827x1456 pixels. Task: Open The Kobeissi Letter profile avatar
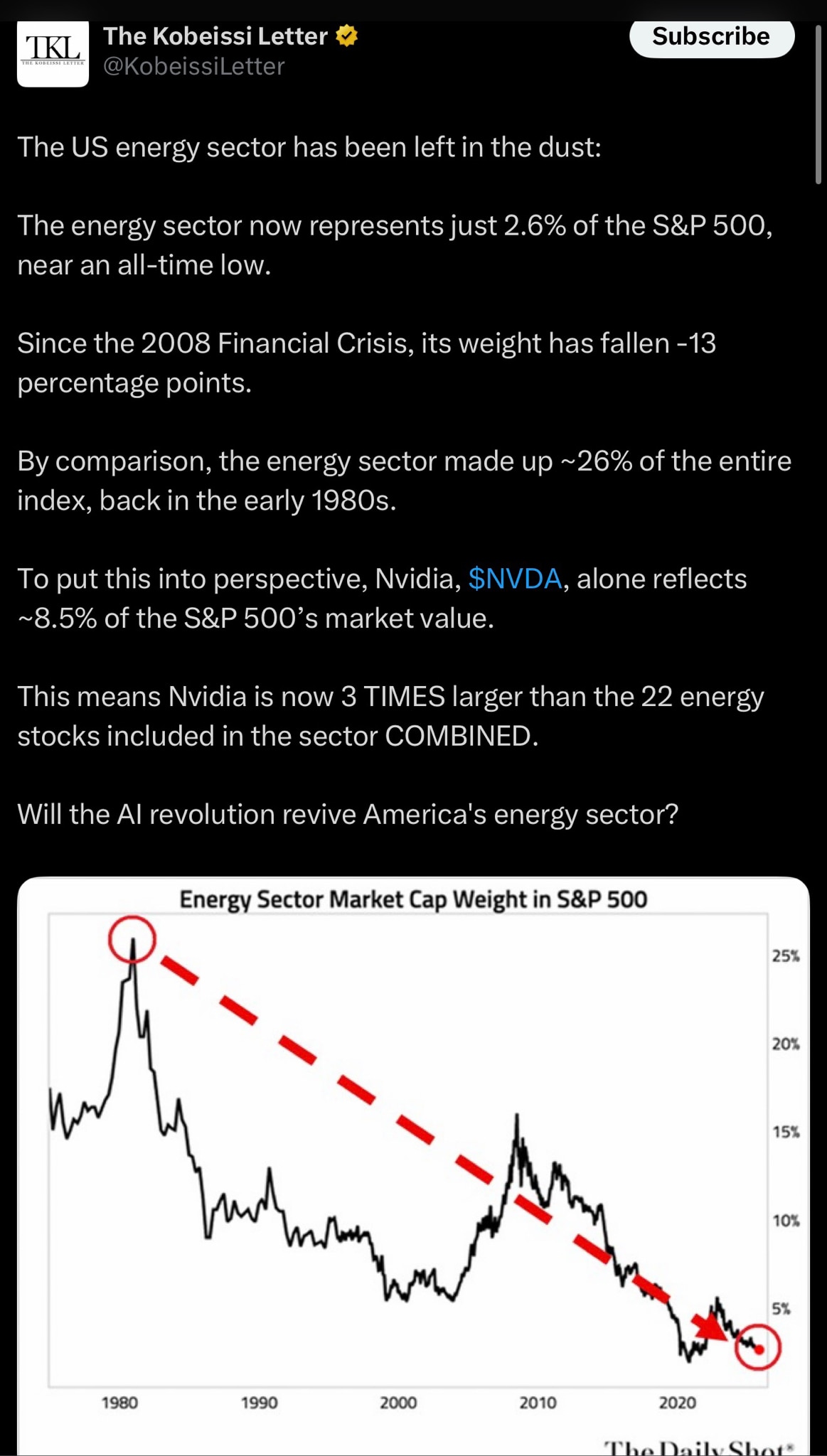click(53, 53)
